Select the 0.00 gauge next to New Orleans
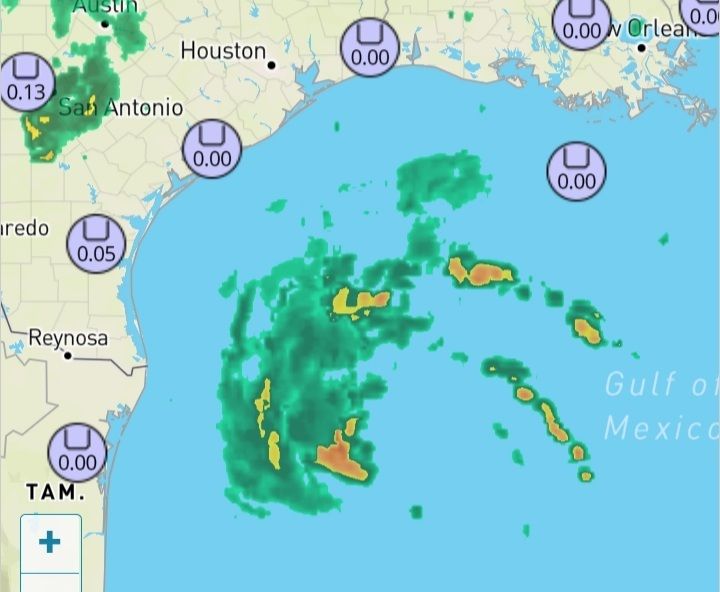720x592 pixels. pyautogui.click(x=582, y=21)
